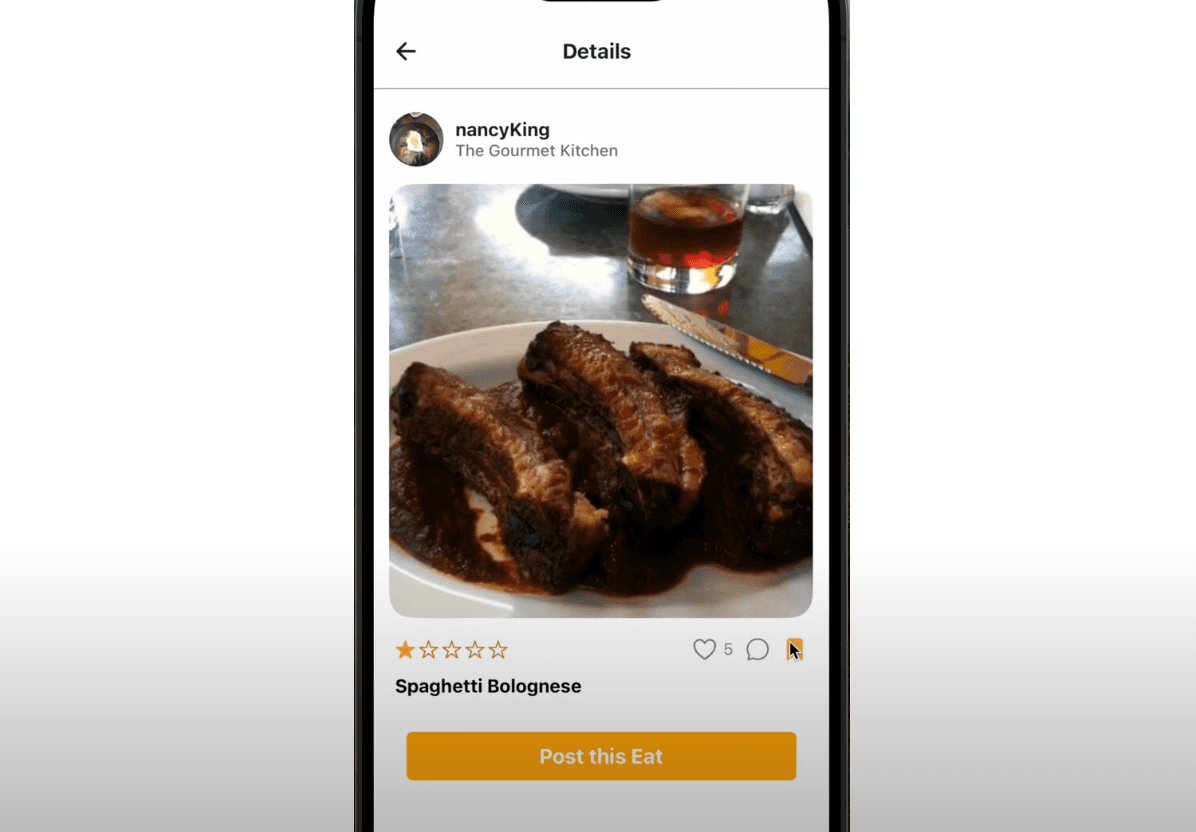The width and height of the screenshot is (1196, 832).
Task: Go back from the Details screen
Action: point(405,51)
